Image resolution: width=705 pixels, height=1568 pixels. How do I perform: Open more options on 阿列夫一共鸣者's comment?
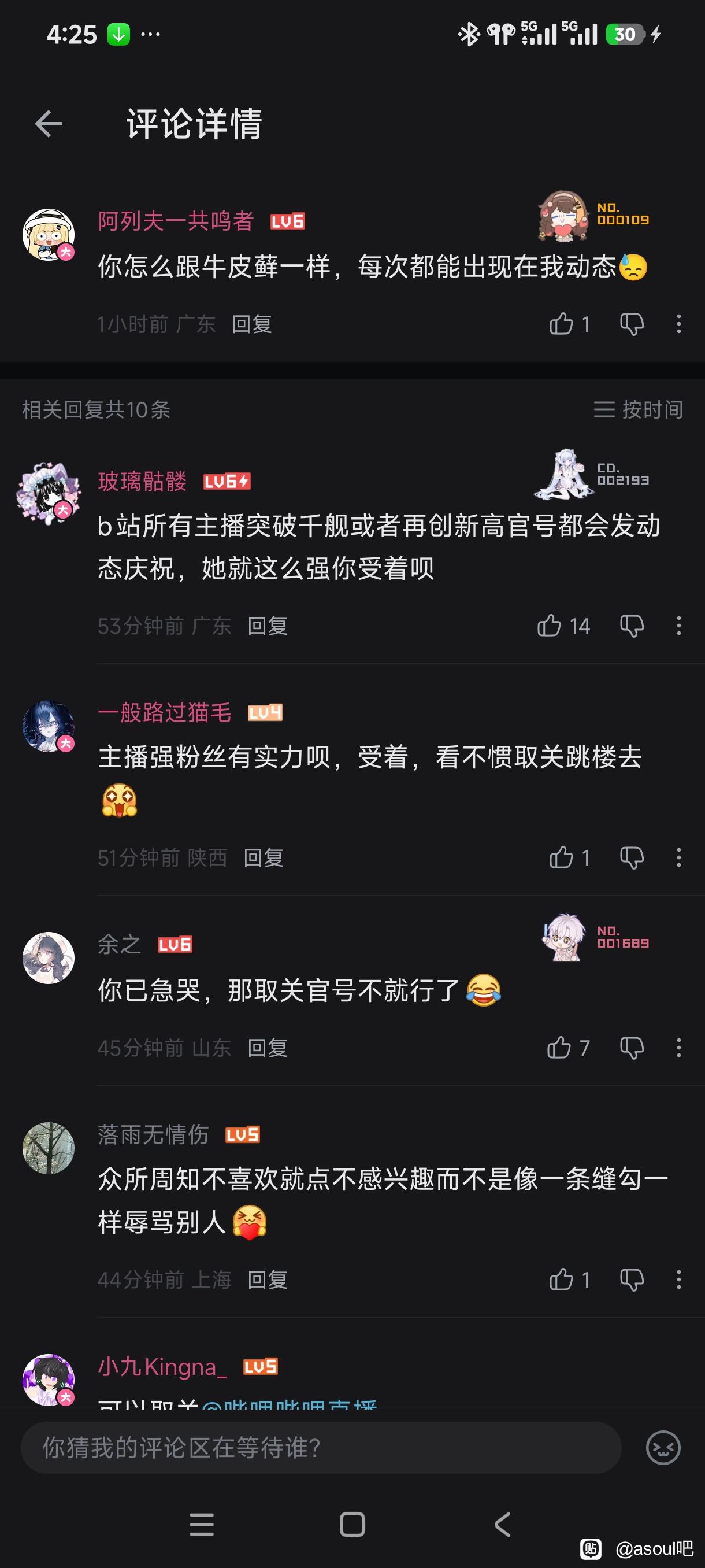tap(679, 324)
